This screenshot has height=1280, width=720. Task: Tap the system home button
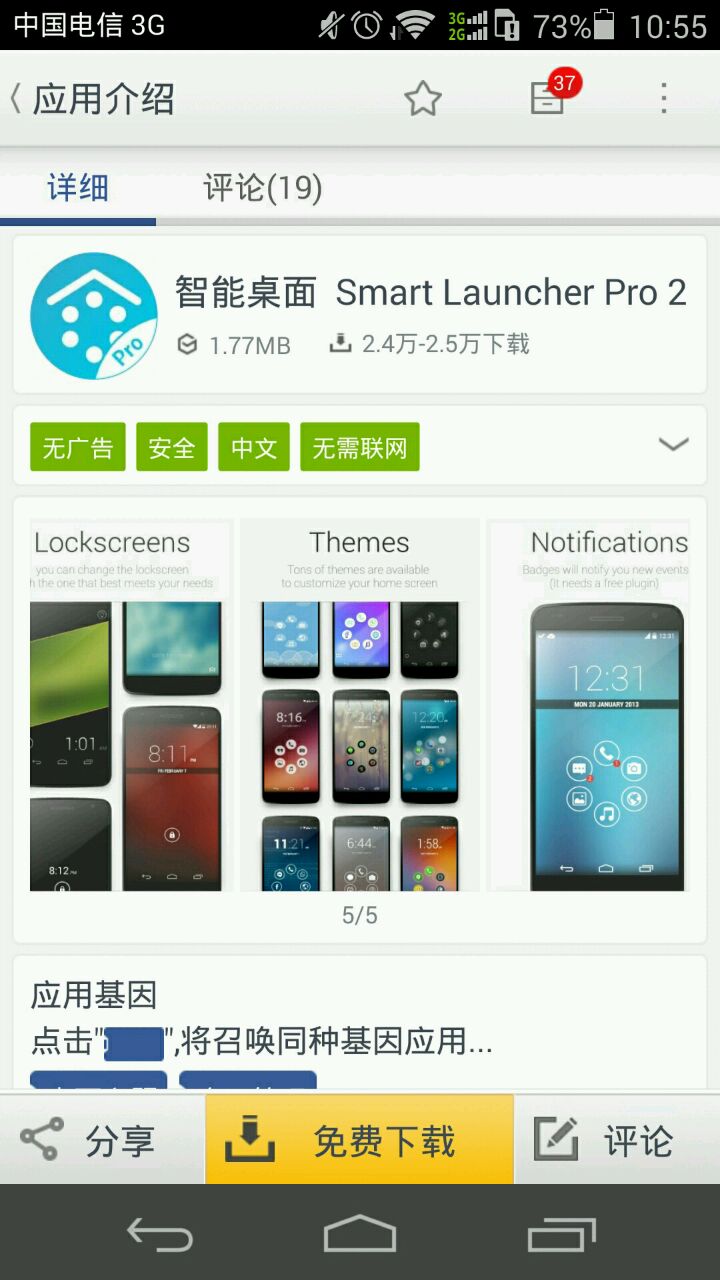[x=360, y=1234]
